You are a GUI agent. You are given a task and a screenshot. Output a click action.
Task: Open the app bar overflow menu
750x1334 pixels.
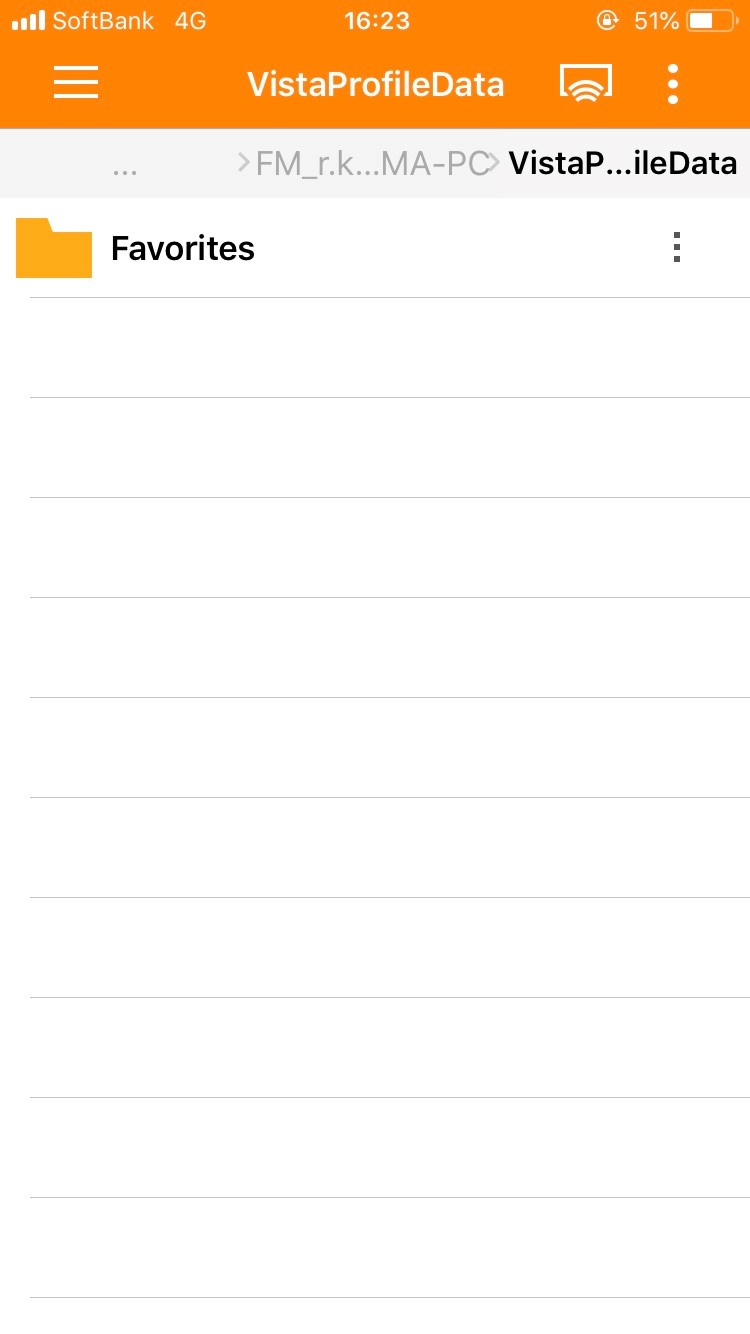click(673, 84)
